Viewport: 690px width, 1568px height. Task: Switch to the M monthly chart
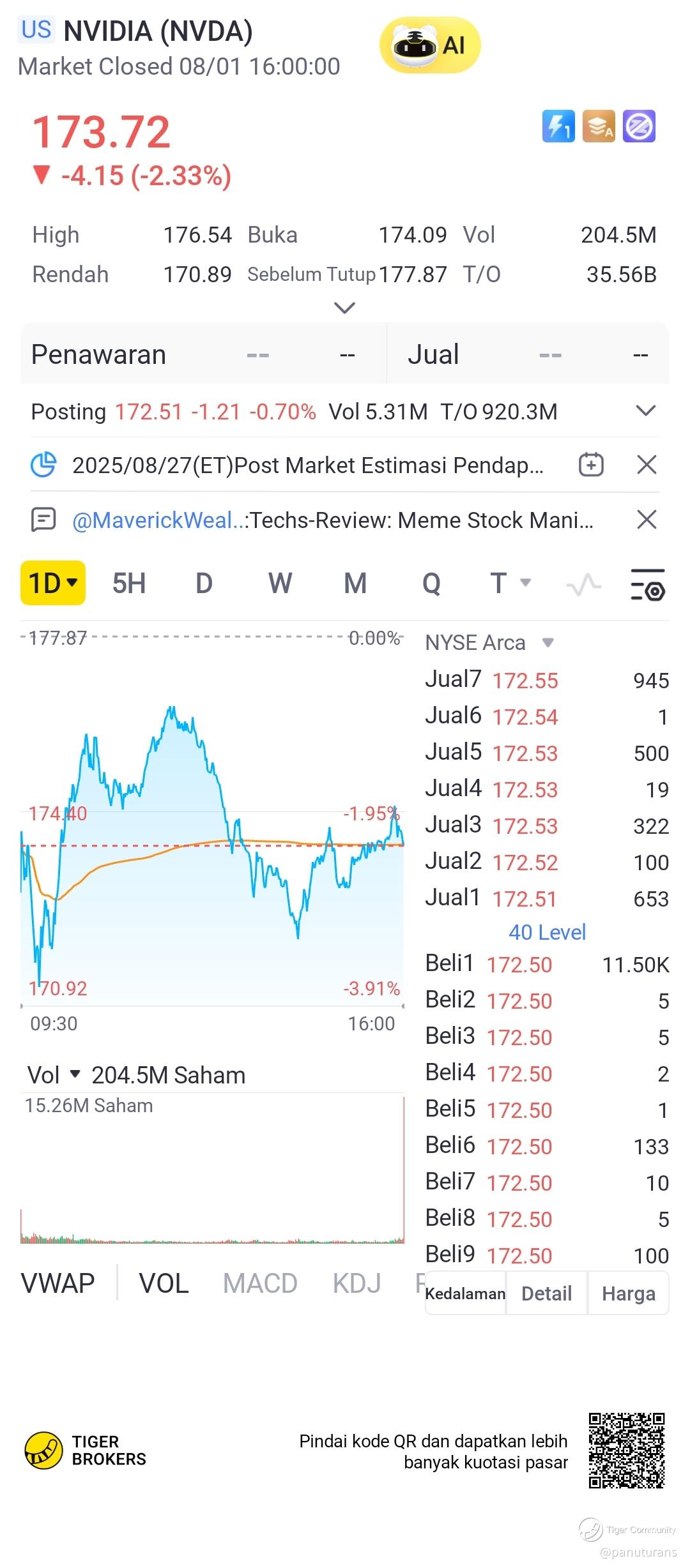(355, 584)
